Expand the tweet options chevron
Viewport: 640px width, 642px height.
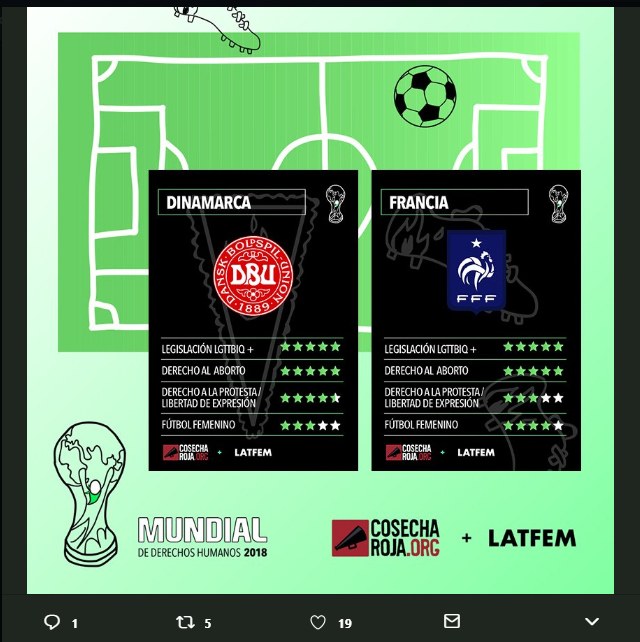pyautogui.click(x=591, y=622)
